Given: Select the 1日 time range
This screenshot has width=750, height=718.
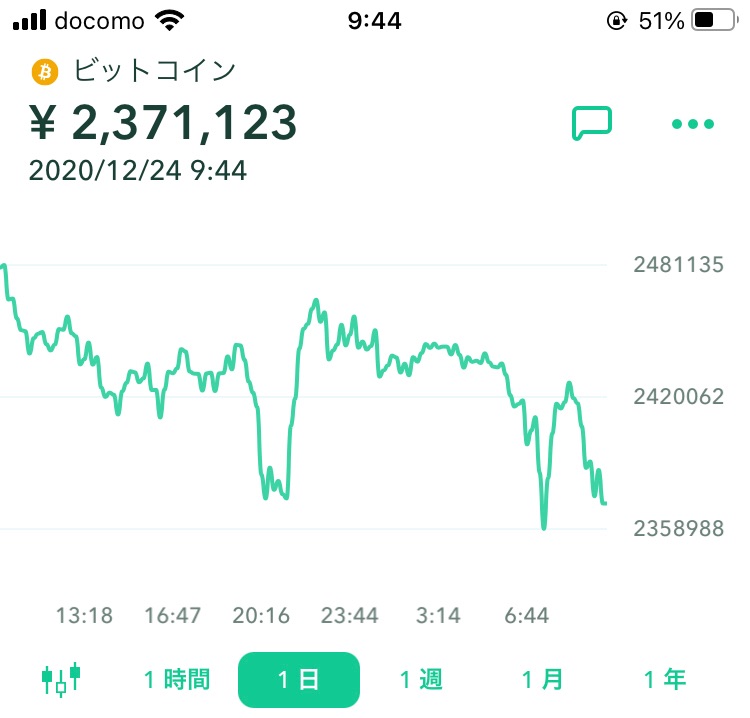Looking at the screenshot, I should [298, 680].
